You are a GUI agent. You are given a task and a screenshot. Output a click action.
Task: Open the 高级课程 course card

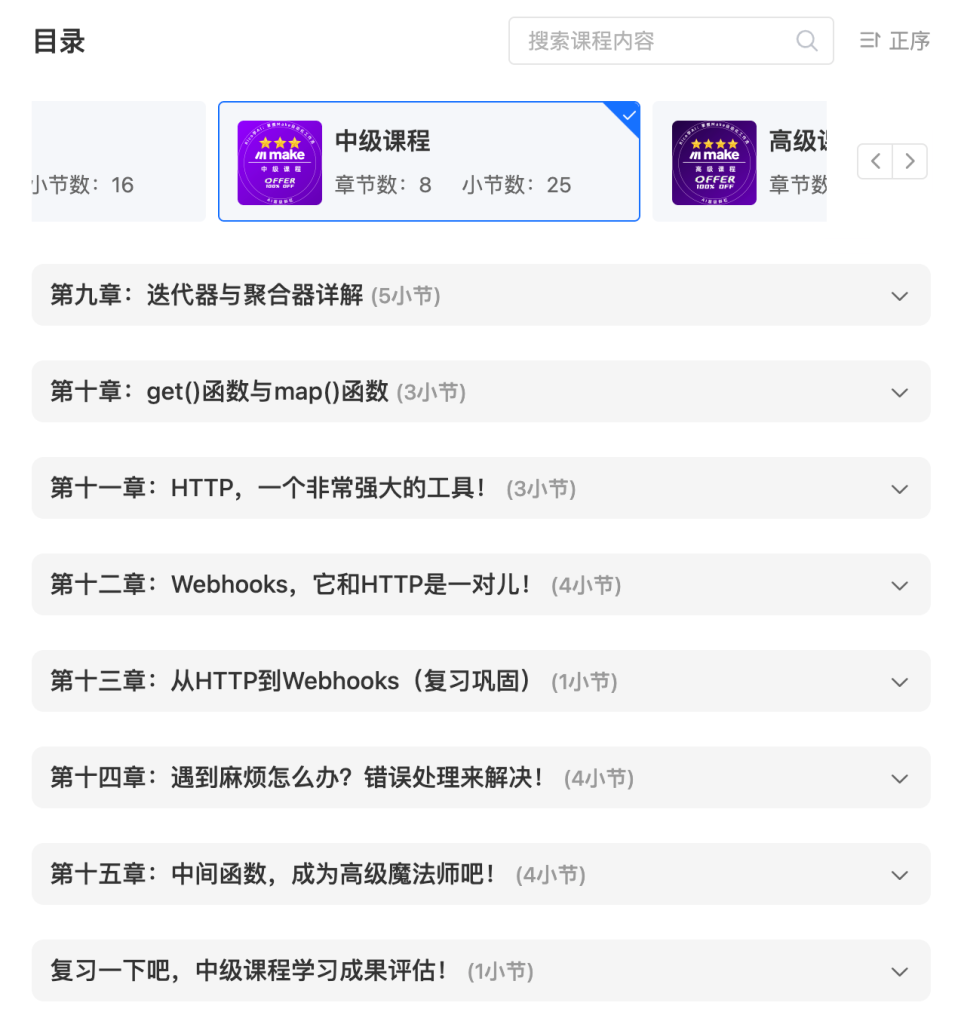(x=740, y=161)
